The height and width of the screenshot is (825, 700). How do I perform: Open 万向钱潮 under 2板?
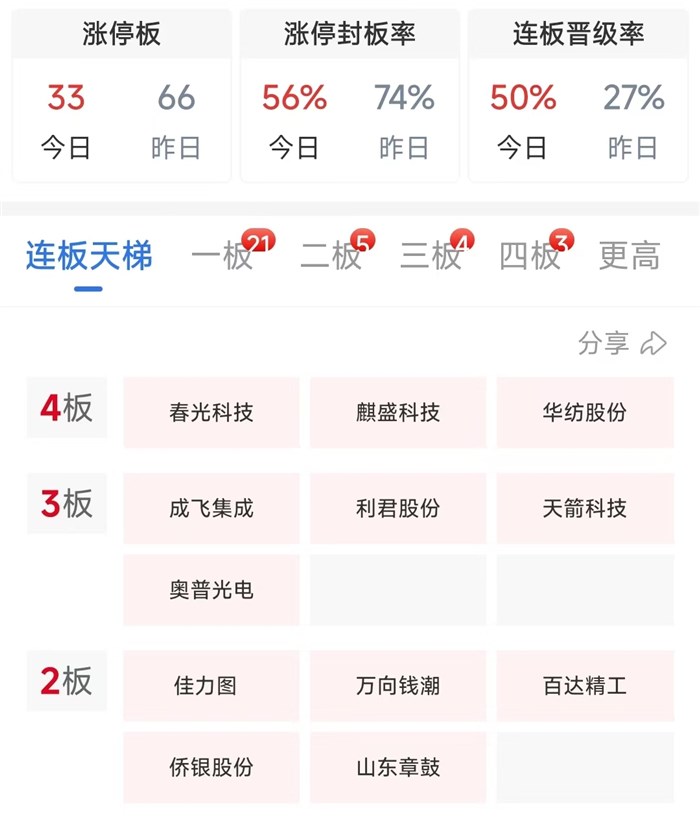[x=398, y=686]
